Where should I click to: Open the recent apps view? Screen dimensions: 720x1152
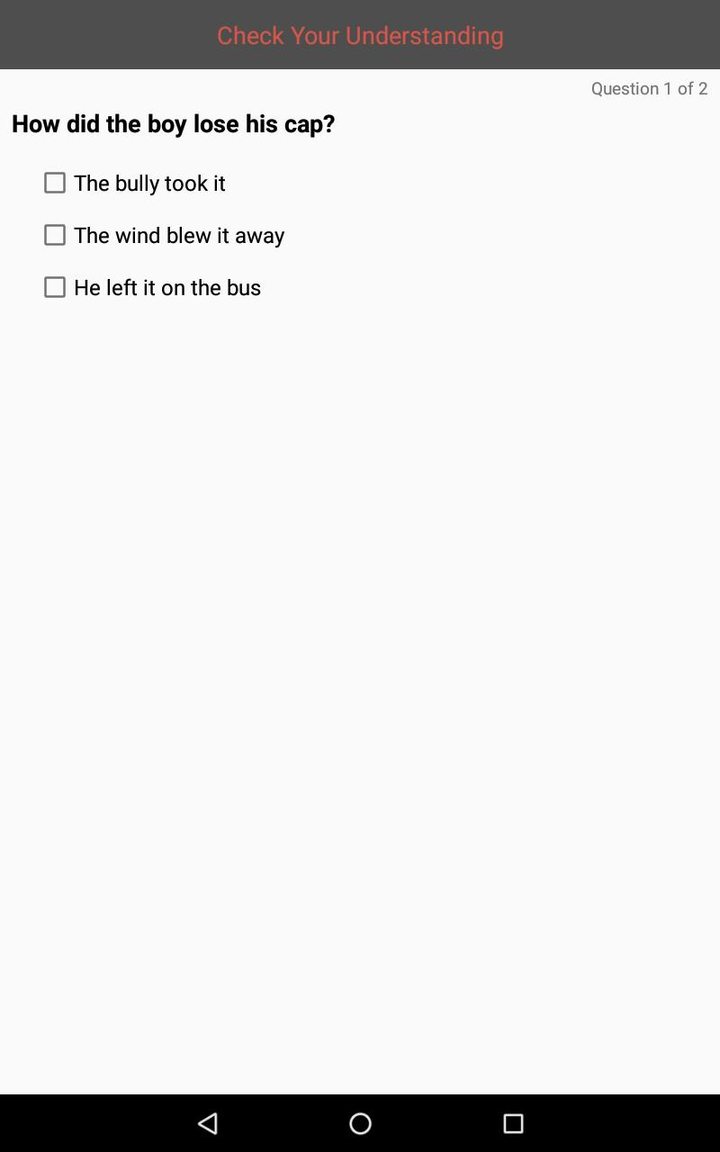513,1124
